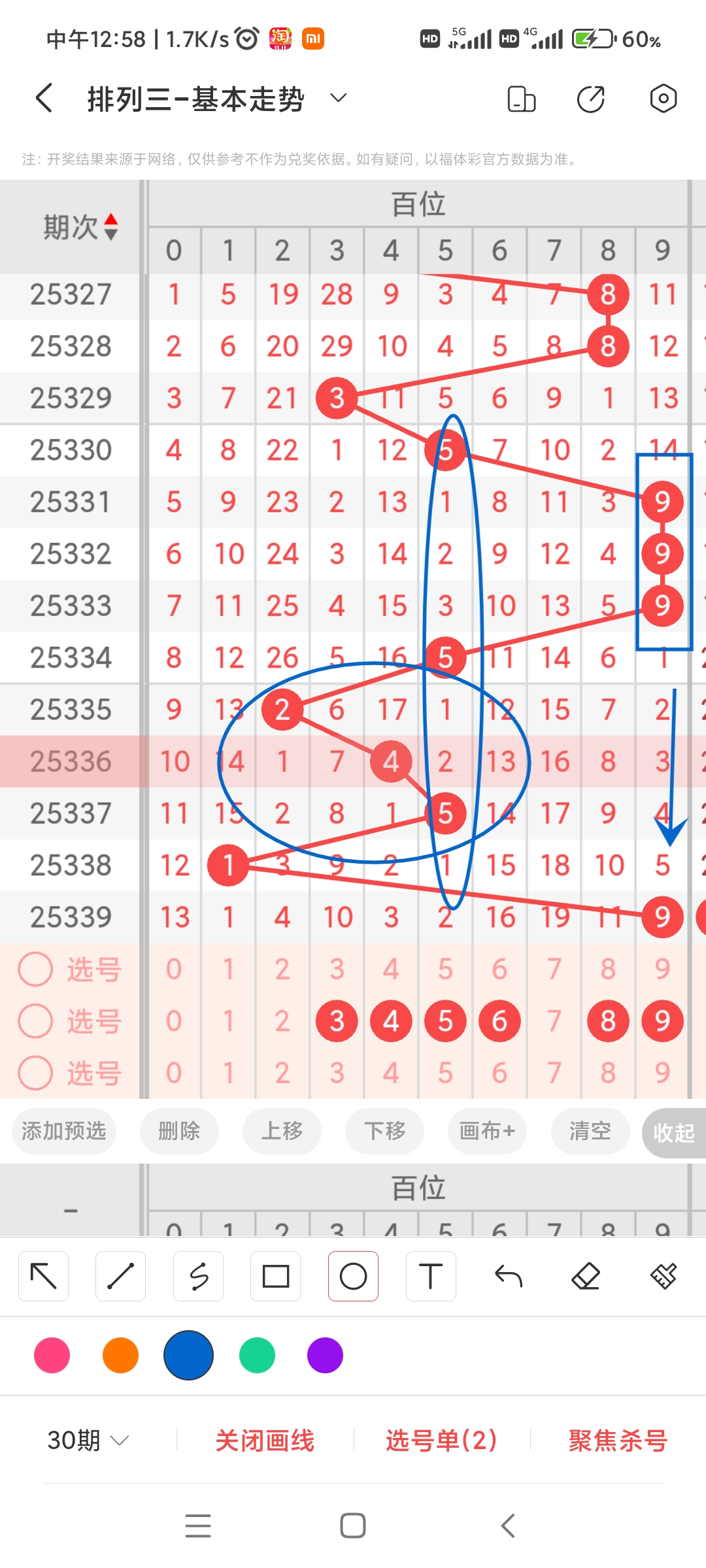Viewport: 706px width, 1568px height.
Task: Click the undo arrow icon
Action: [509, 1275]
